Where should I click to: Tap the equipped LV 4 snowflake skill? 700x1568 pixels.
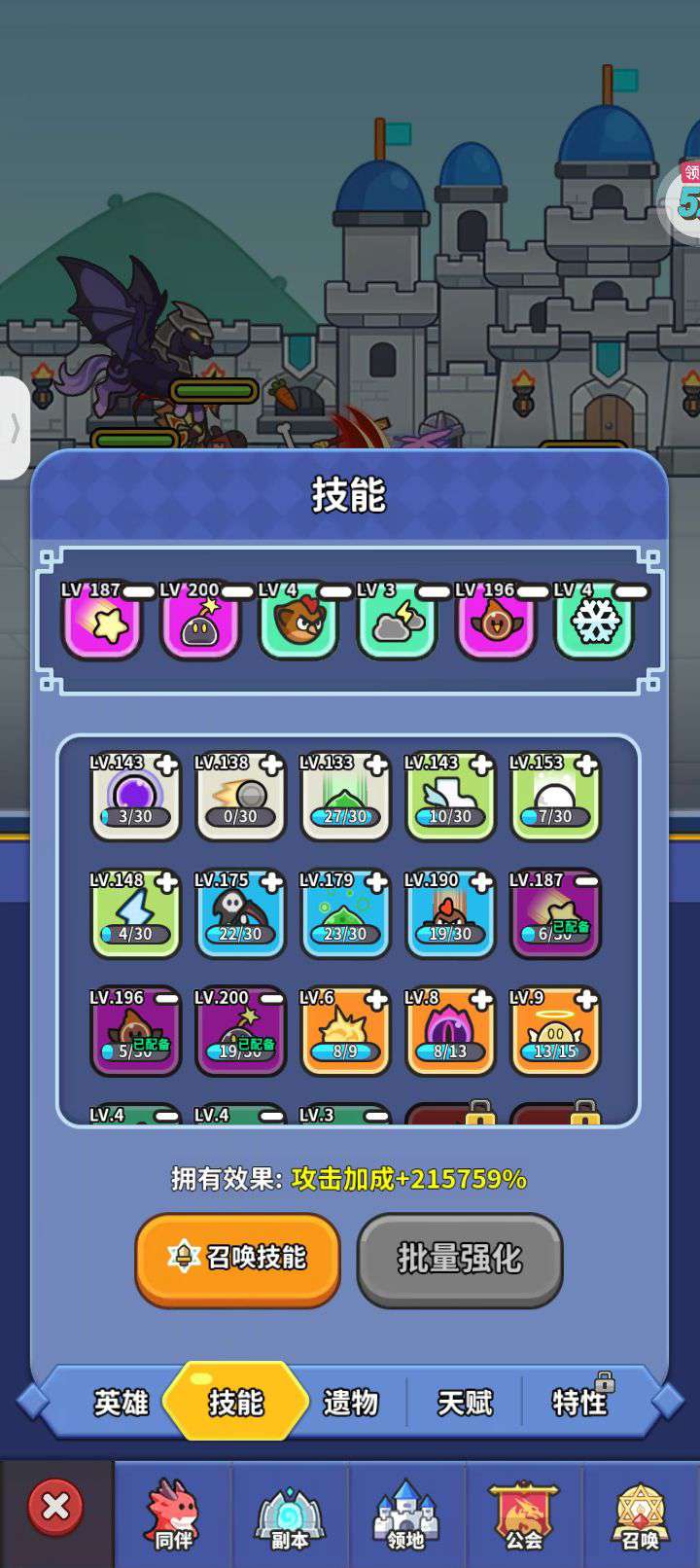pos(594,623)
